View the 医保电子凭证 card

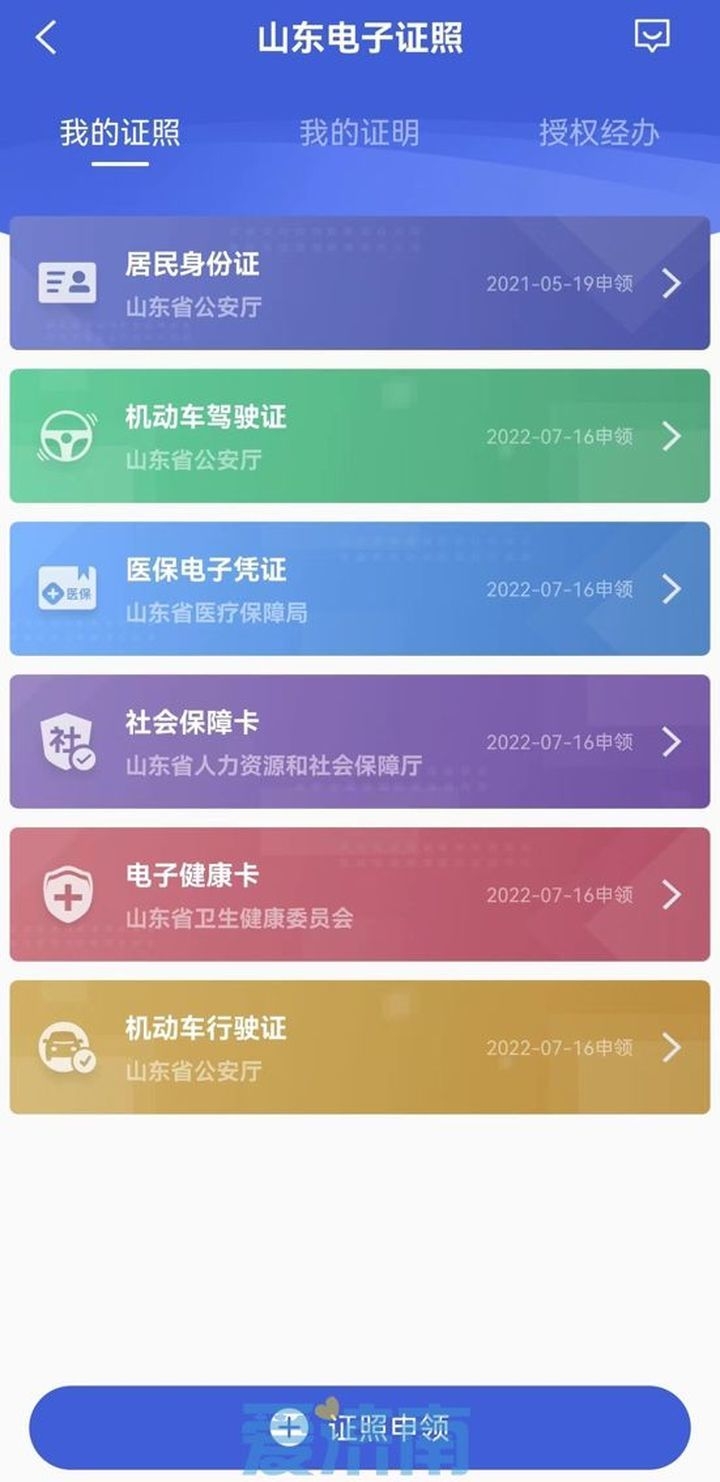click(x=360, y=589)
